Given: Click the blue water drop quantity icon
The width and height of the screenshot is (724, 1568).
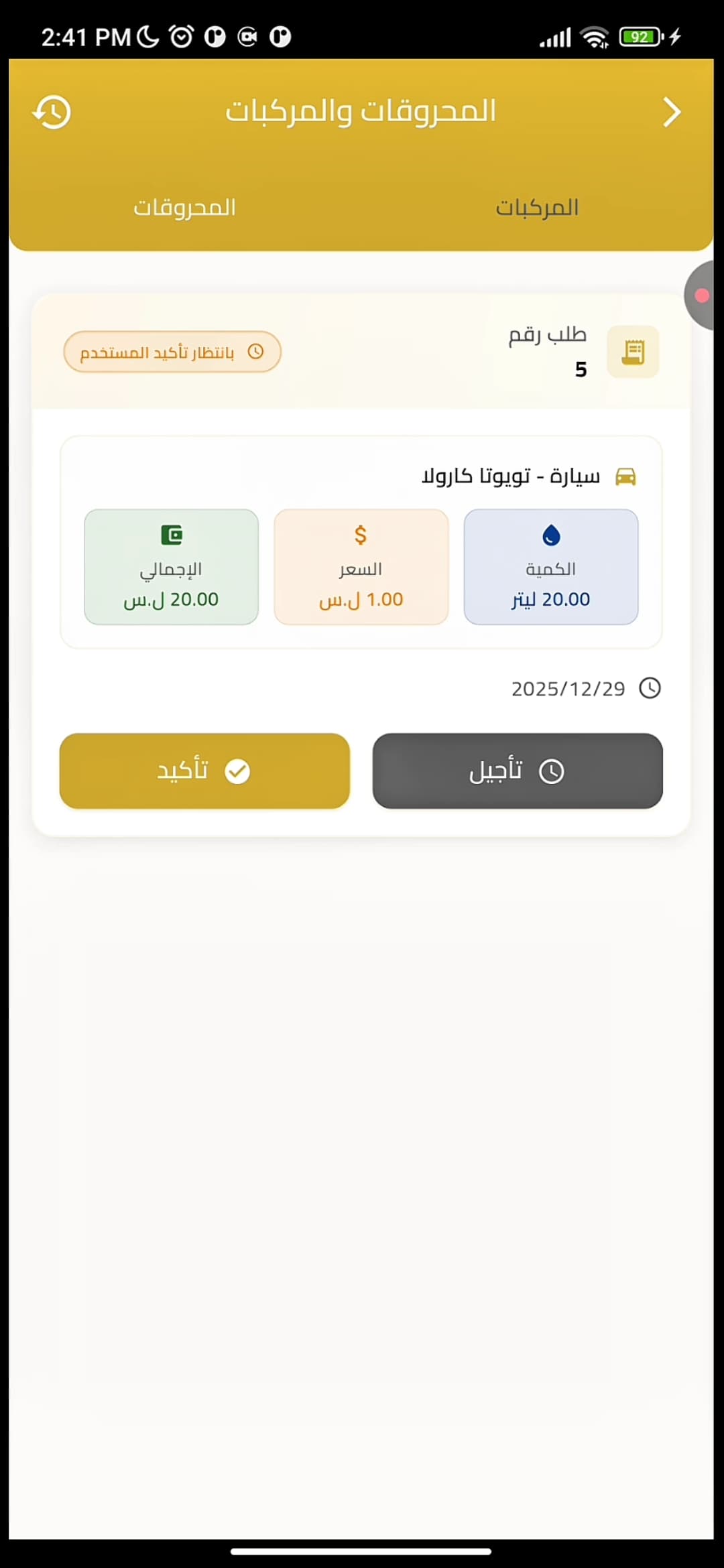Looking at the screenshot, I should [550, 535].
